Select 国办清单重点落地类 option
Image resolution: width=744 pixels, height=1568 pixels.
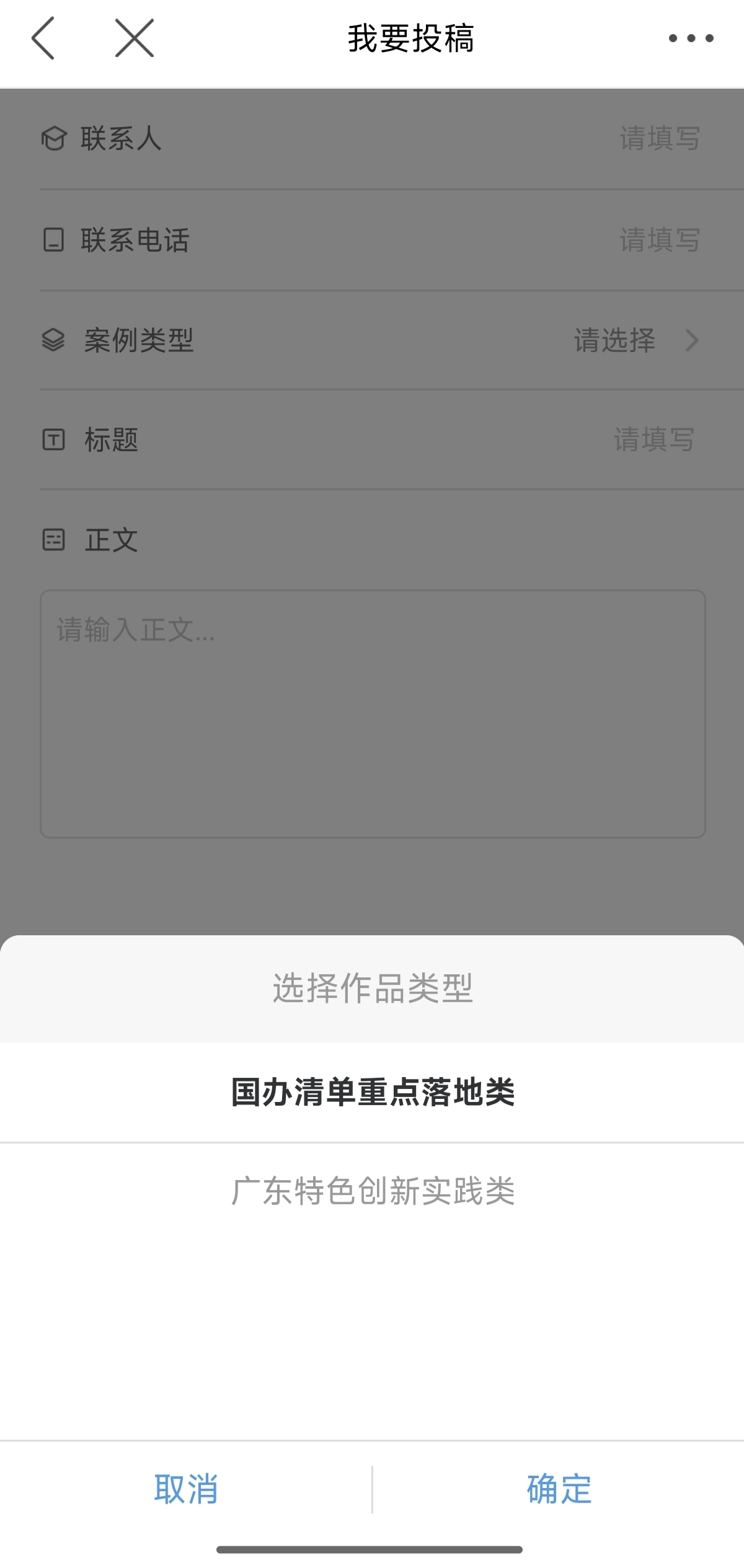372,1092
